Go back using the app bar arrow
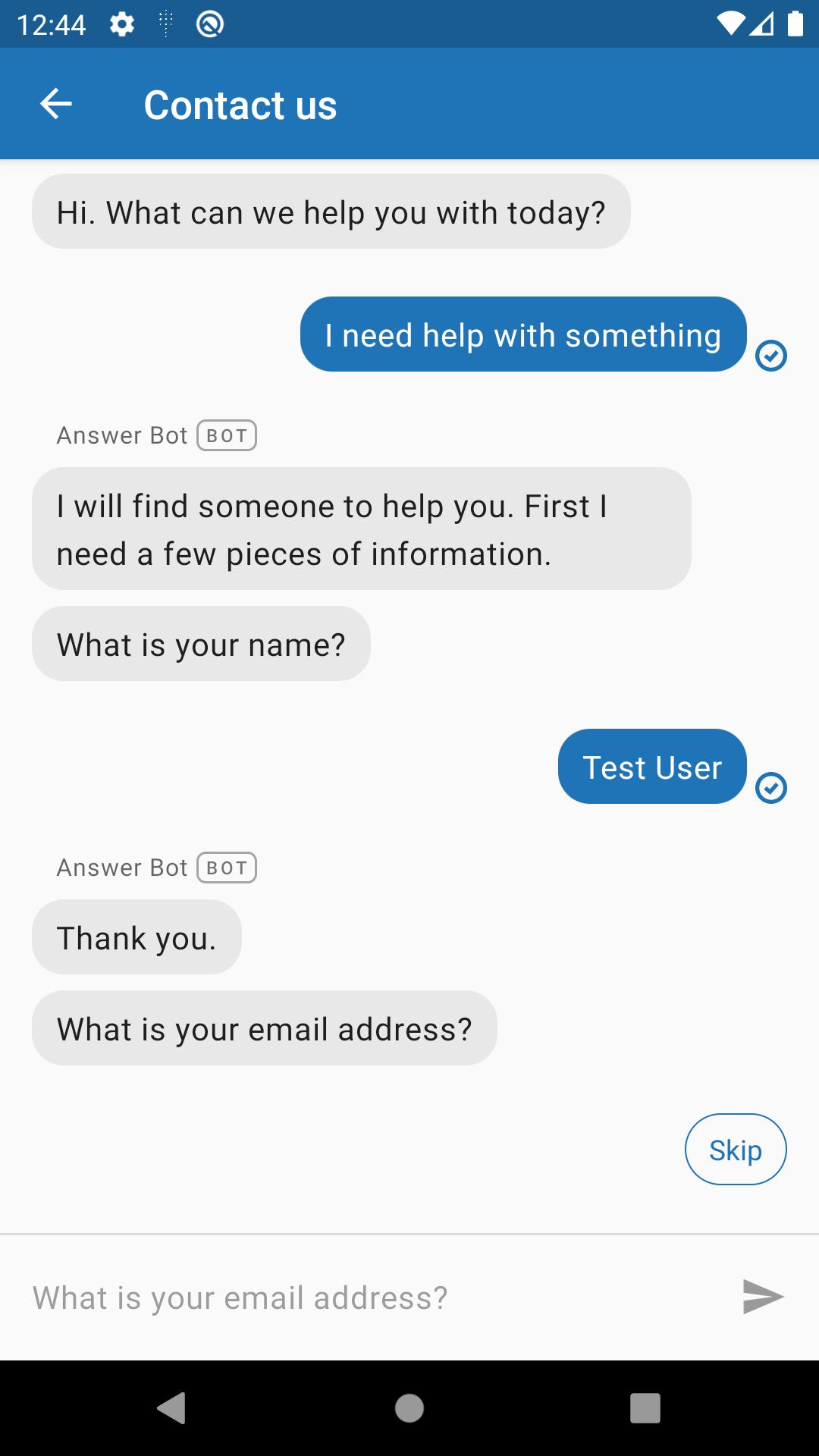Image resolution: width=819 pixels, height=1456 pixels. tap(56, 104)
